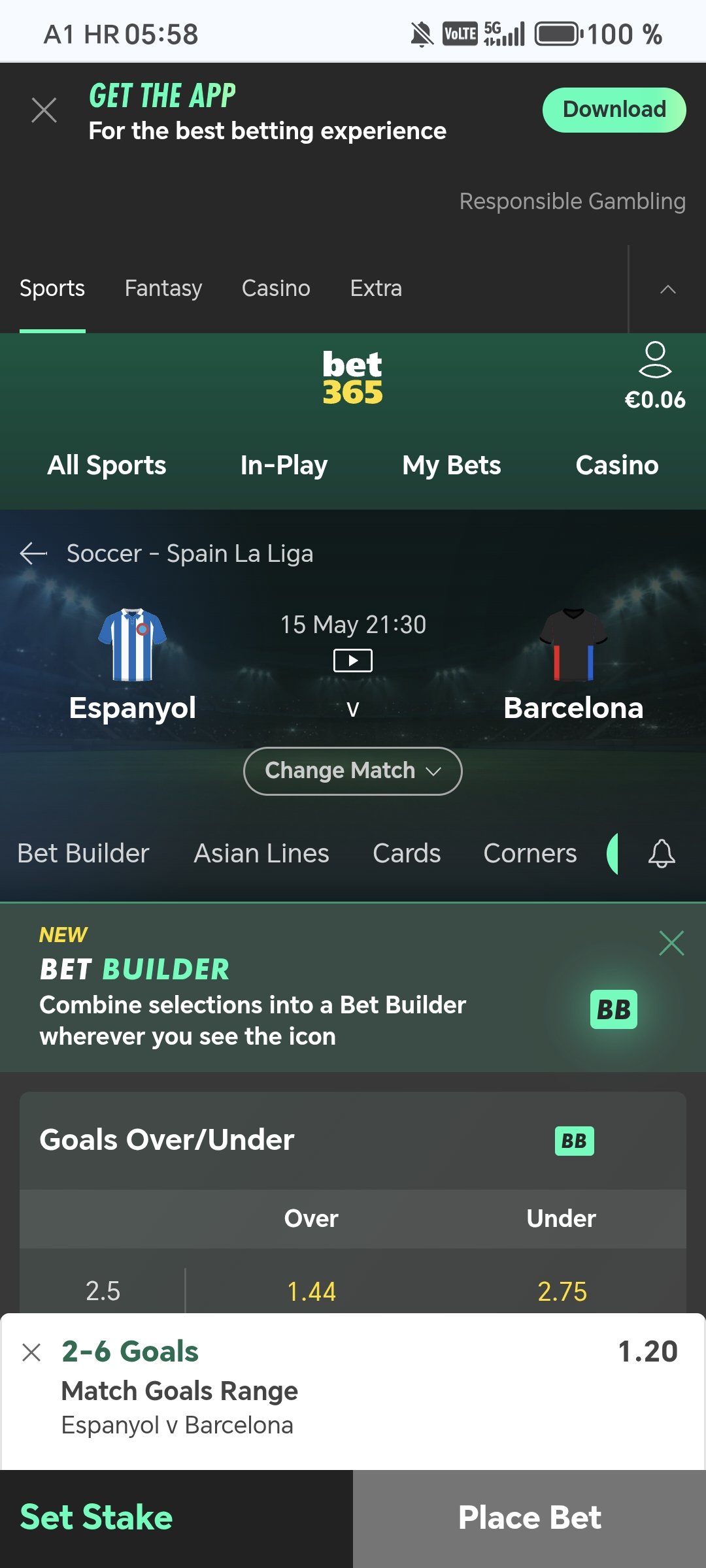
Task: Open the In-Play section
Action: [284, 465]
